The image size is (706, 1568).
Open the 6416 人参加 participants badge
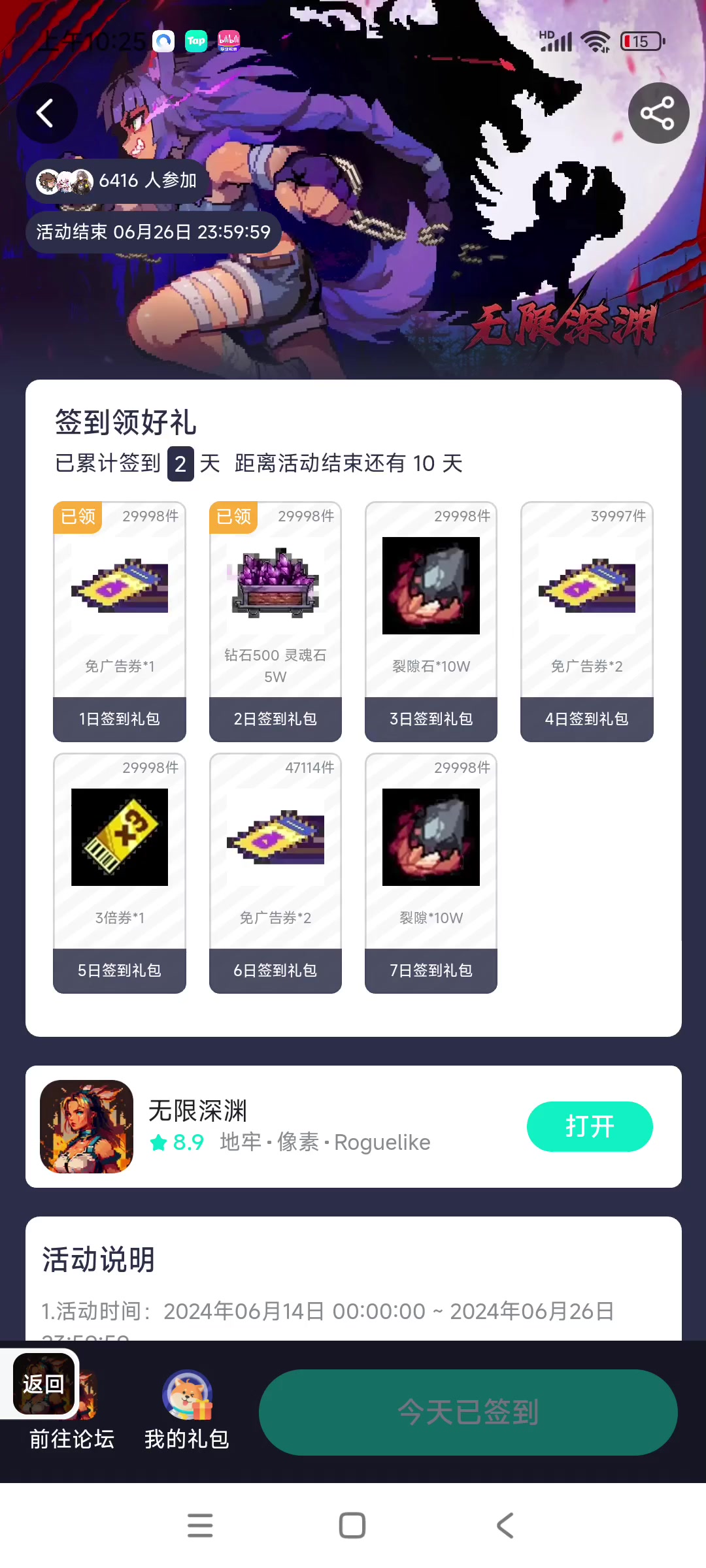point(118,180)
